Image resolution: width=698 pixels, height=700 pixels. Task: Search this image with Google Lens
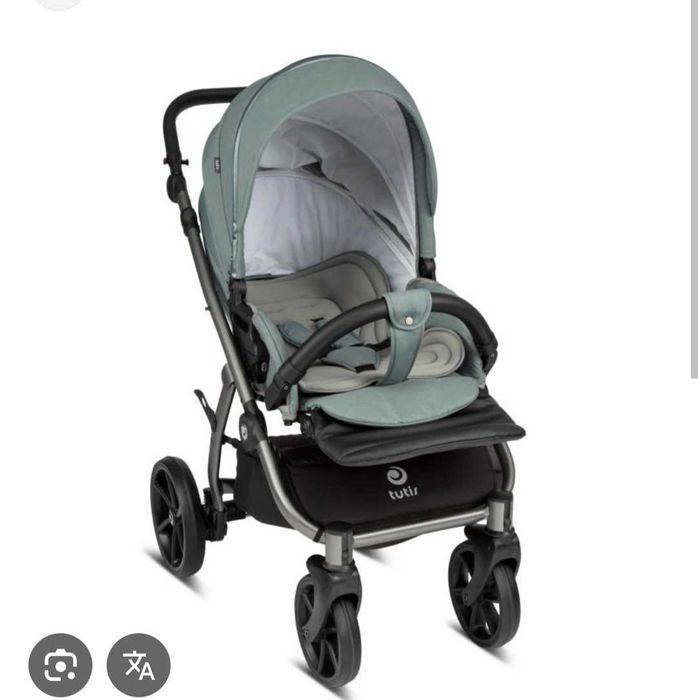pyautogui.click(x=60, y=665)
